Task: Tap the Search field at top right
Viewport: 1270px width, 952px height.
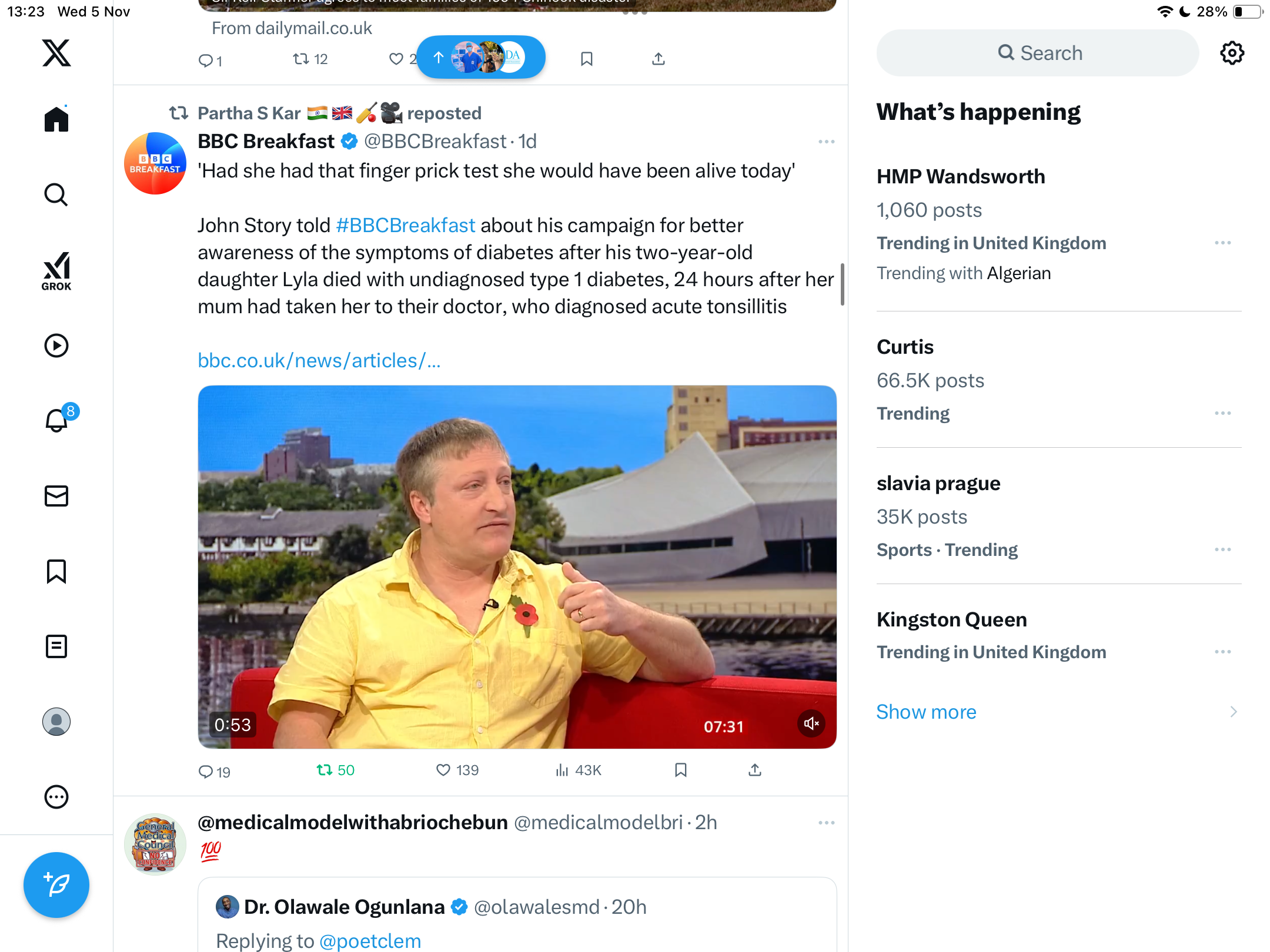Action: coord(1038,53)
